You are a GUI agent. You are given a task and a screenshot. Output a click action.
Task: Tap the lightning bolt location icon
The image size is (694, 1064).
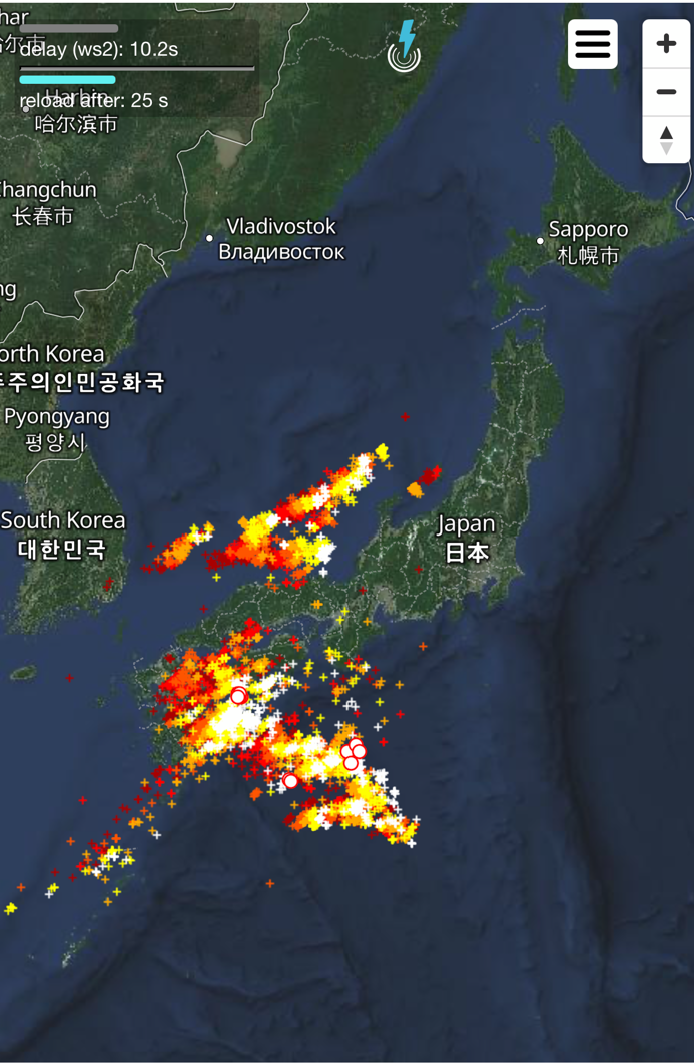tap(405, 46)
